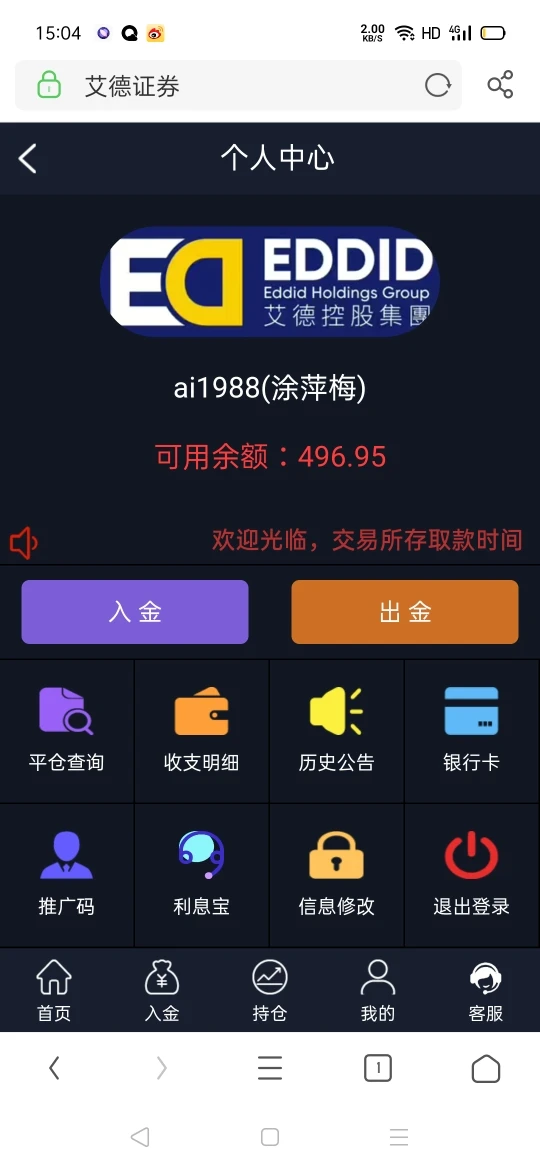
Task: Open 客服 customer service tab
Action: coord(486,991)
